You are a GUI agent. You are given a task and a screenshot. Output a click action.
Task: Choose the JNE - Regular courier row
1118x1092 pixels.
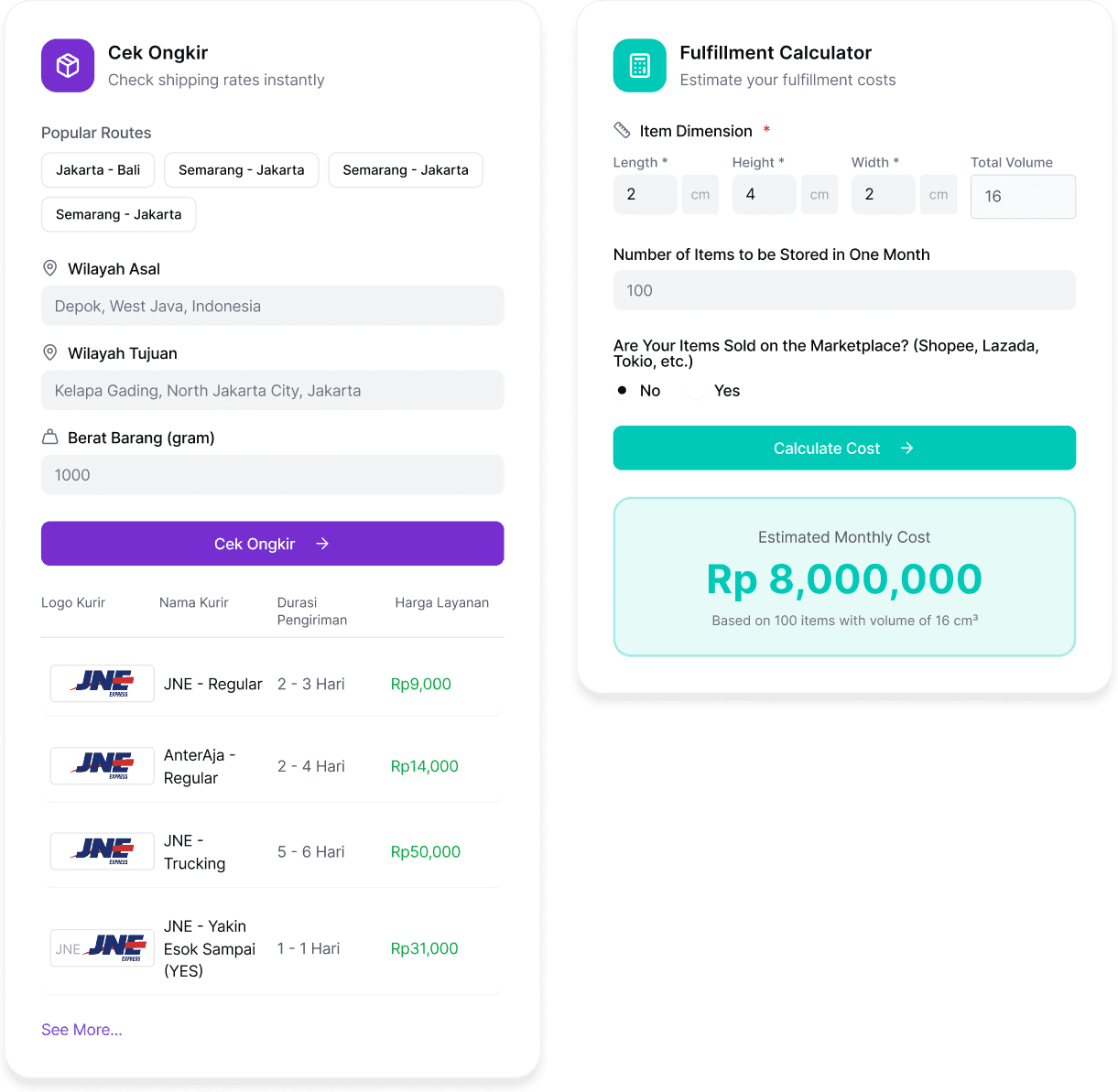pos(272,684)
